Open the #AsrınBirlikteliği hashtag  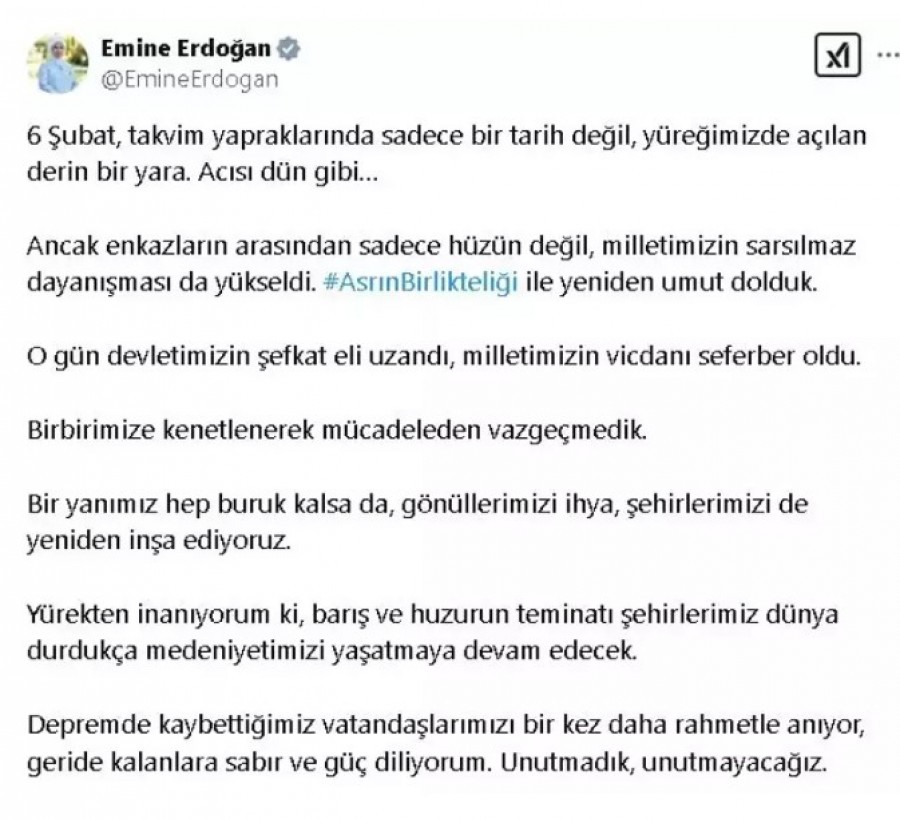click(x=421, y=282)
